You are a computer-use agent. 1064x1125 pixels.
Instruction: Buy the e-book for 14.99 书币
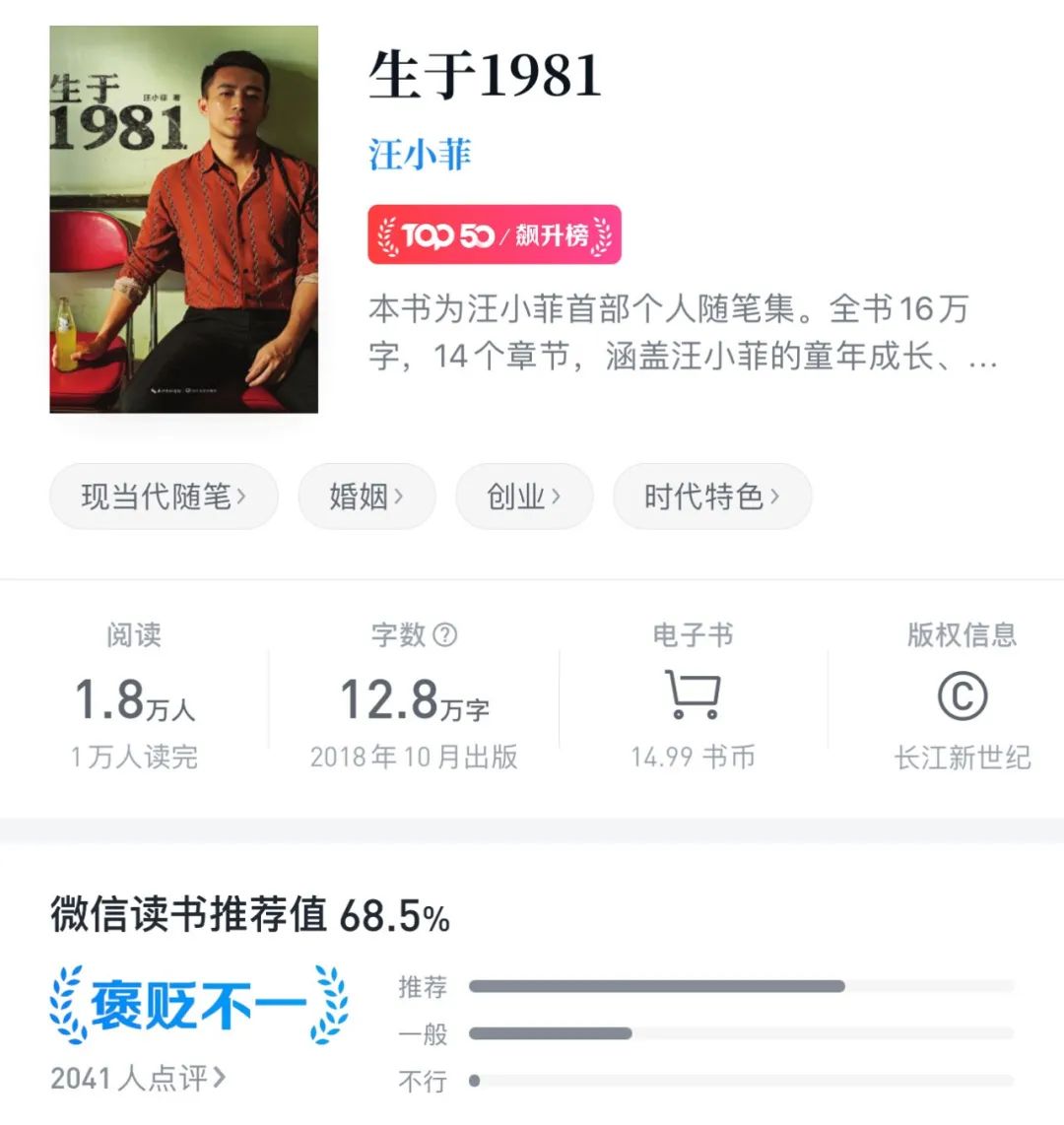coord(693,697)
